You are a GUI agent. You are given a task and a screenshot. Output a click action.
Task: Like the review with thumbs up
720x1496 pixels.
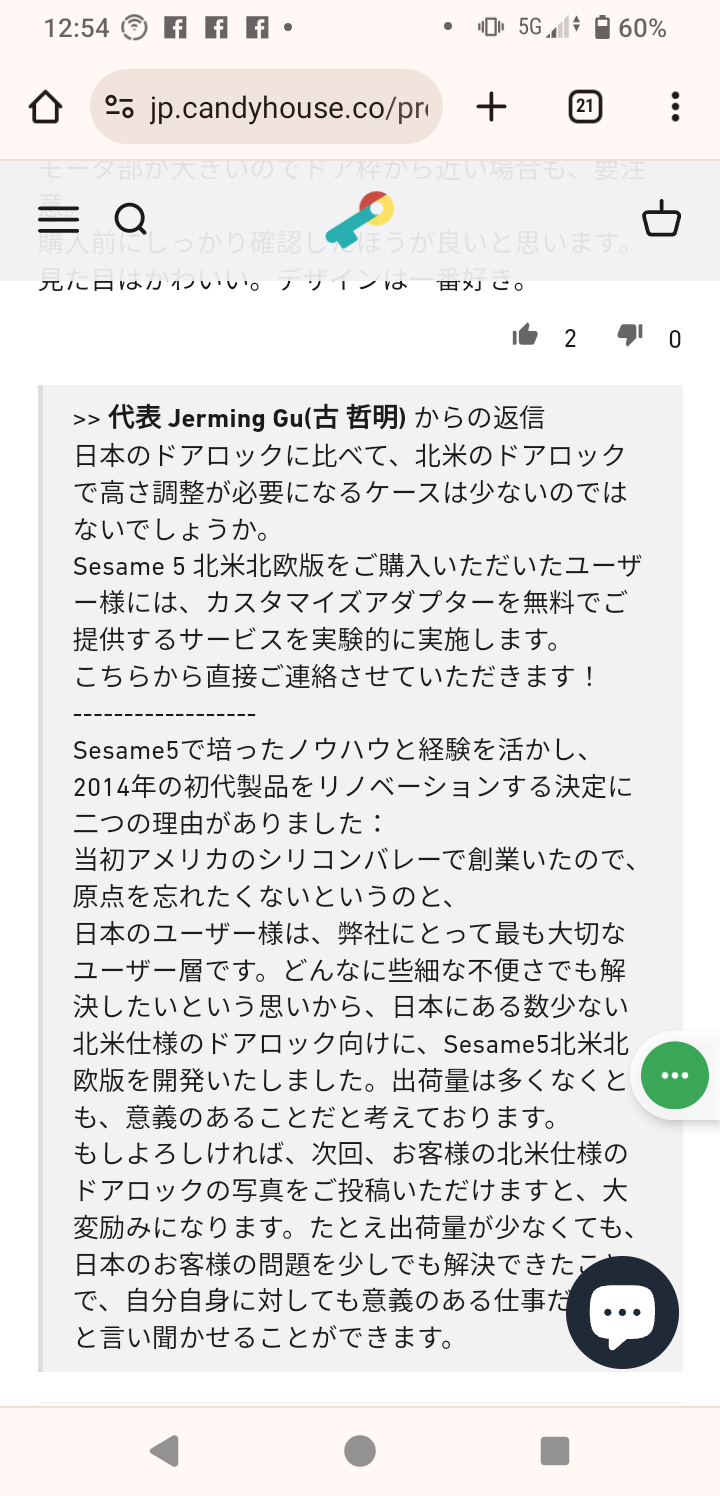[525, 337]
